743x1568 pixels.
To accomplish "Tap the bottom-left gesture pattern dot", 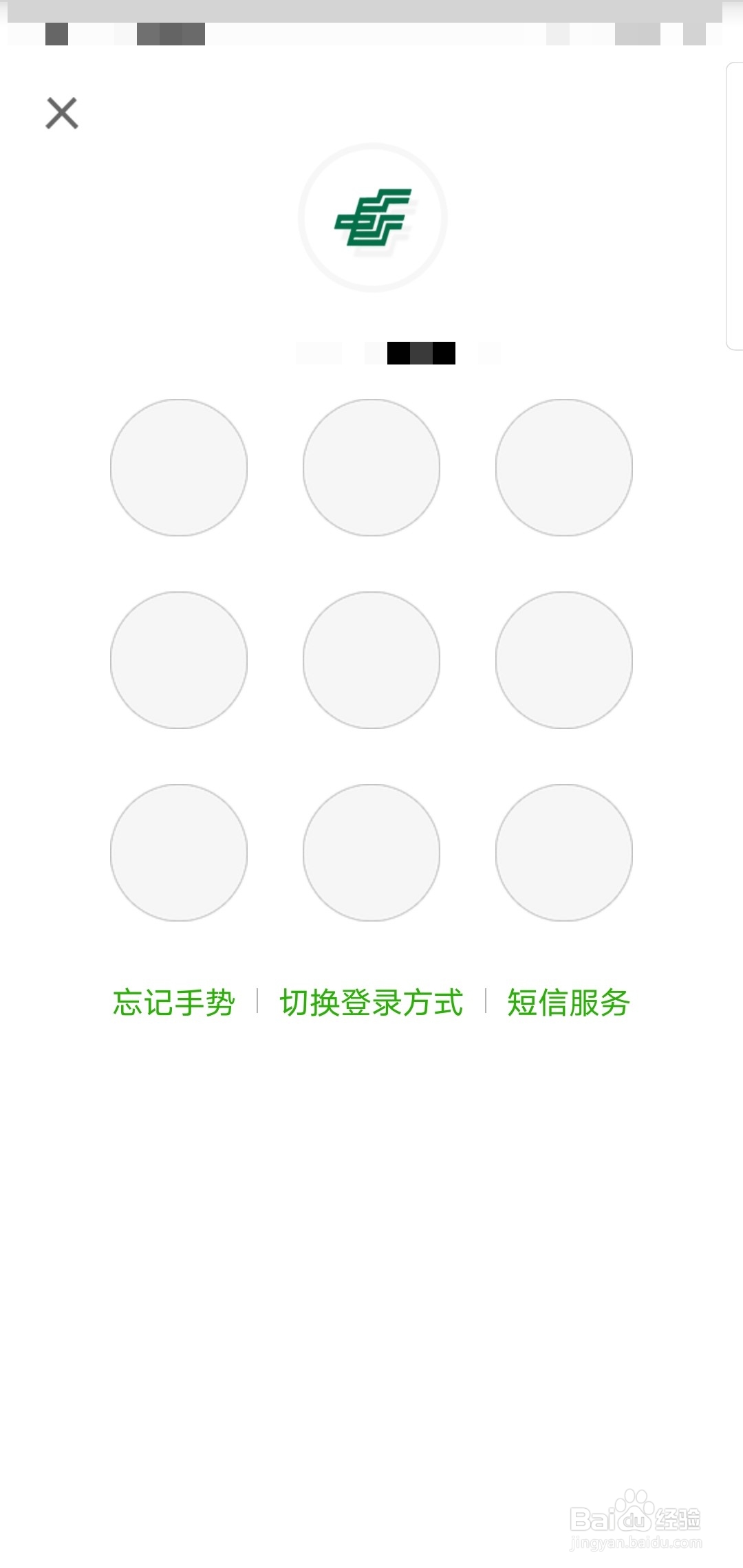I will (x=179, y=853).
